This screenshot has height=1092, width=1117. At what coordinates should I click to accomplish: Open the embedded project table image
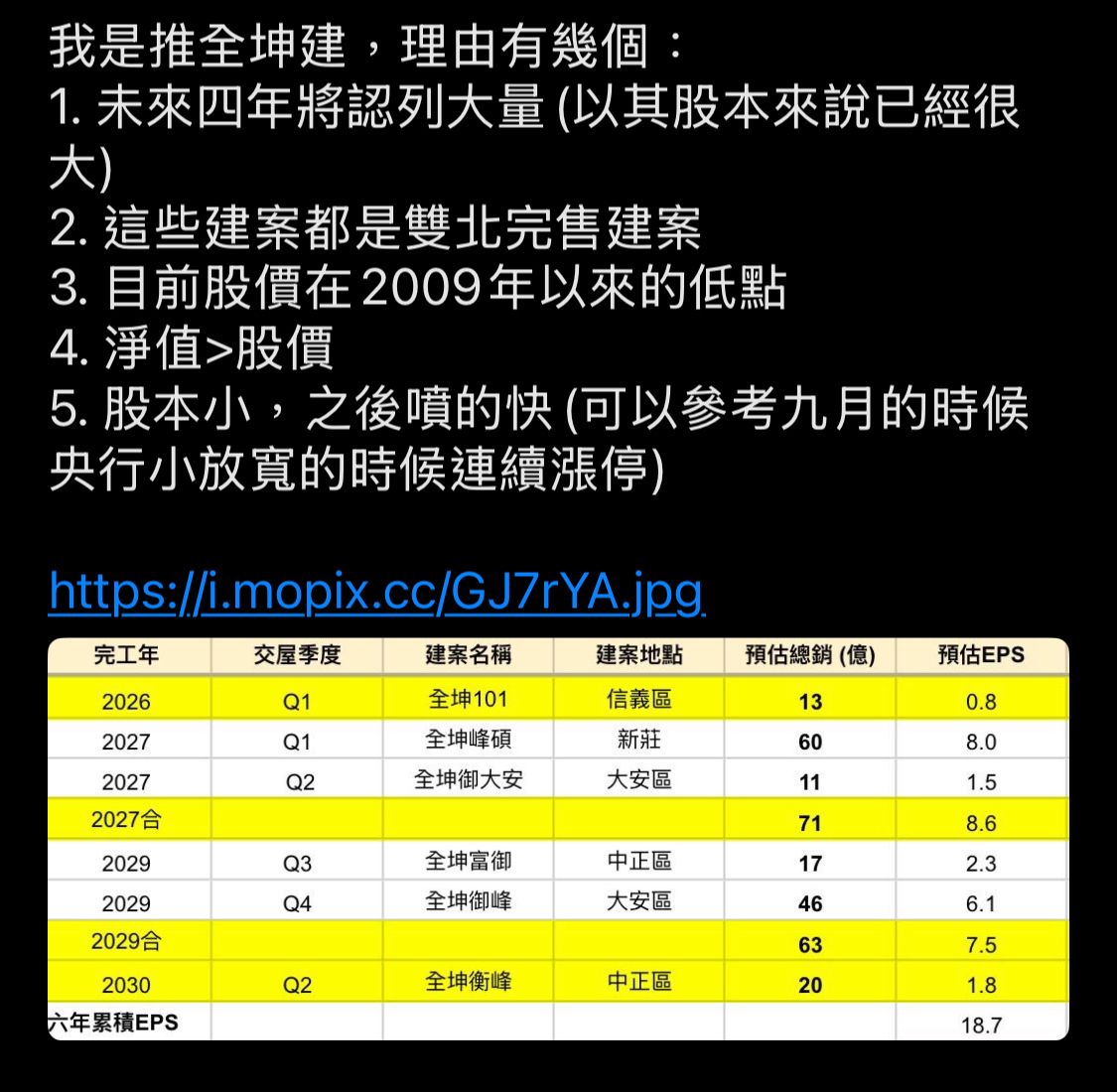click(558, 840)
